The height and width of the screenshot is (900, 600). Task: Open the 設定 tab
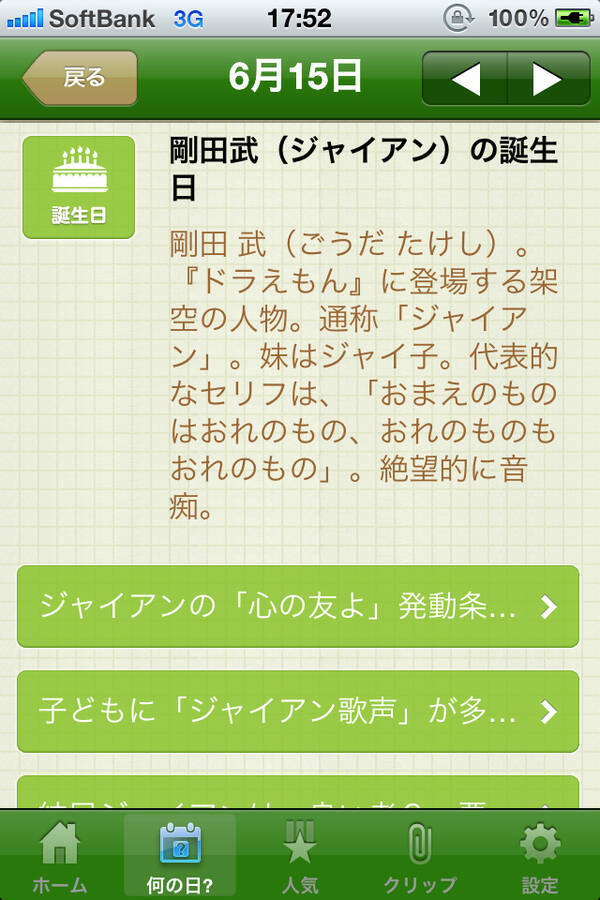pos(540,856)
